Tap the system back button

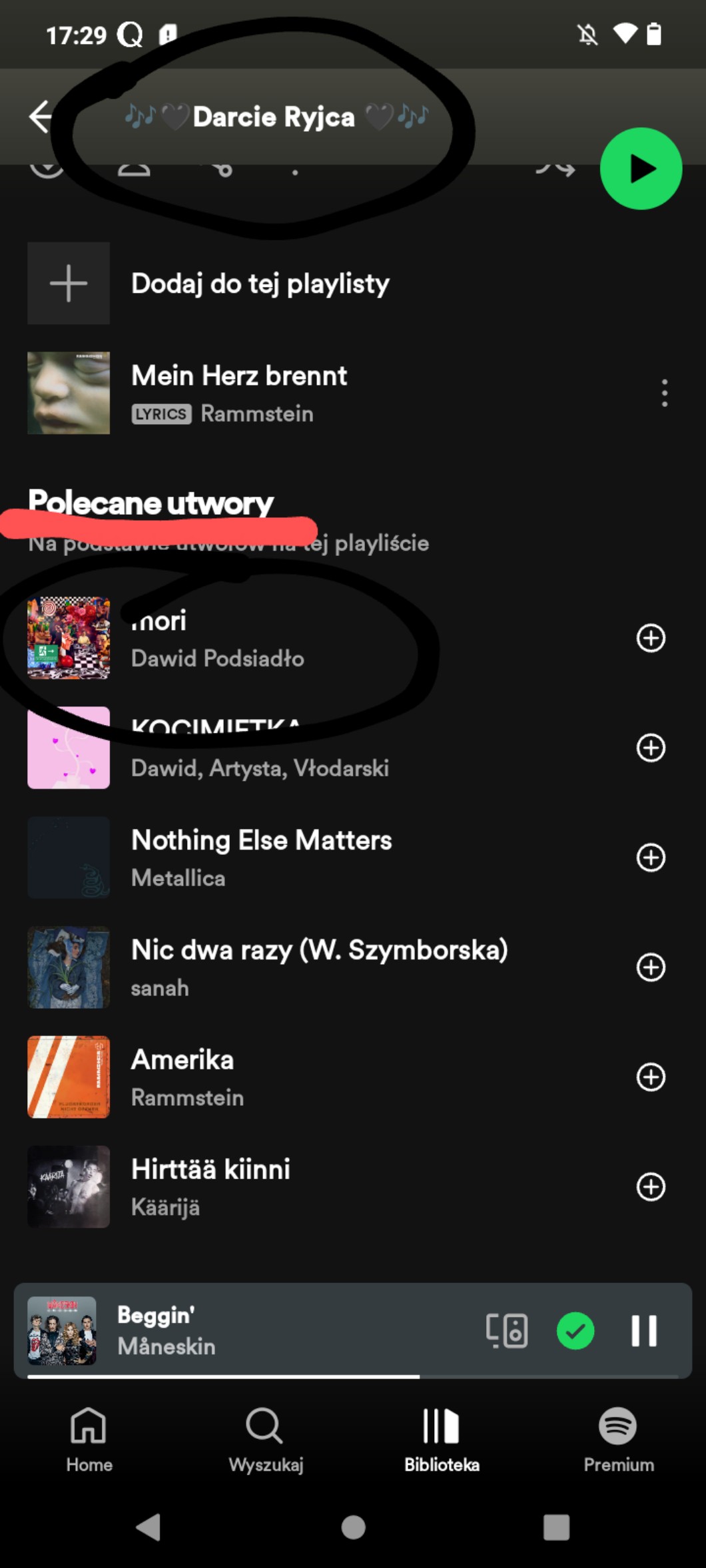click(149, 1527)
